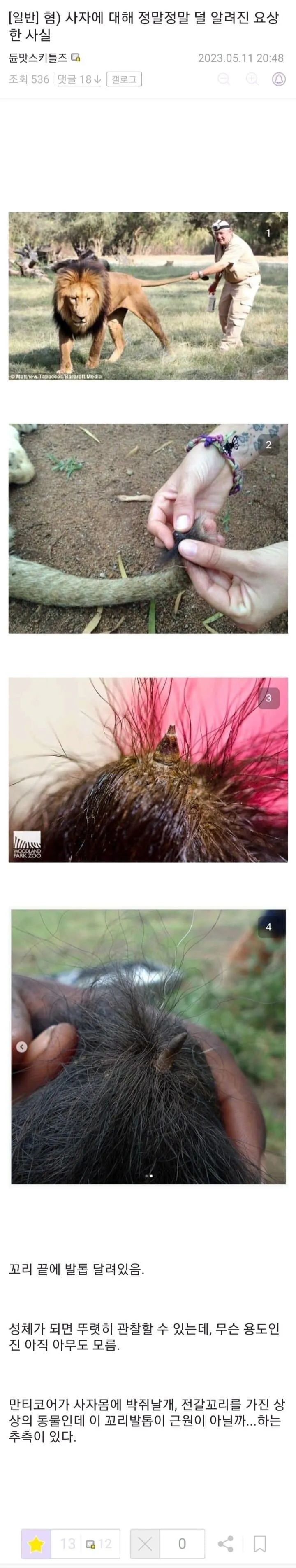This screenshot has height=1568, width=296.
Task: Open image 1 of the lion and man
Action: click(148, 296)
